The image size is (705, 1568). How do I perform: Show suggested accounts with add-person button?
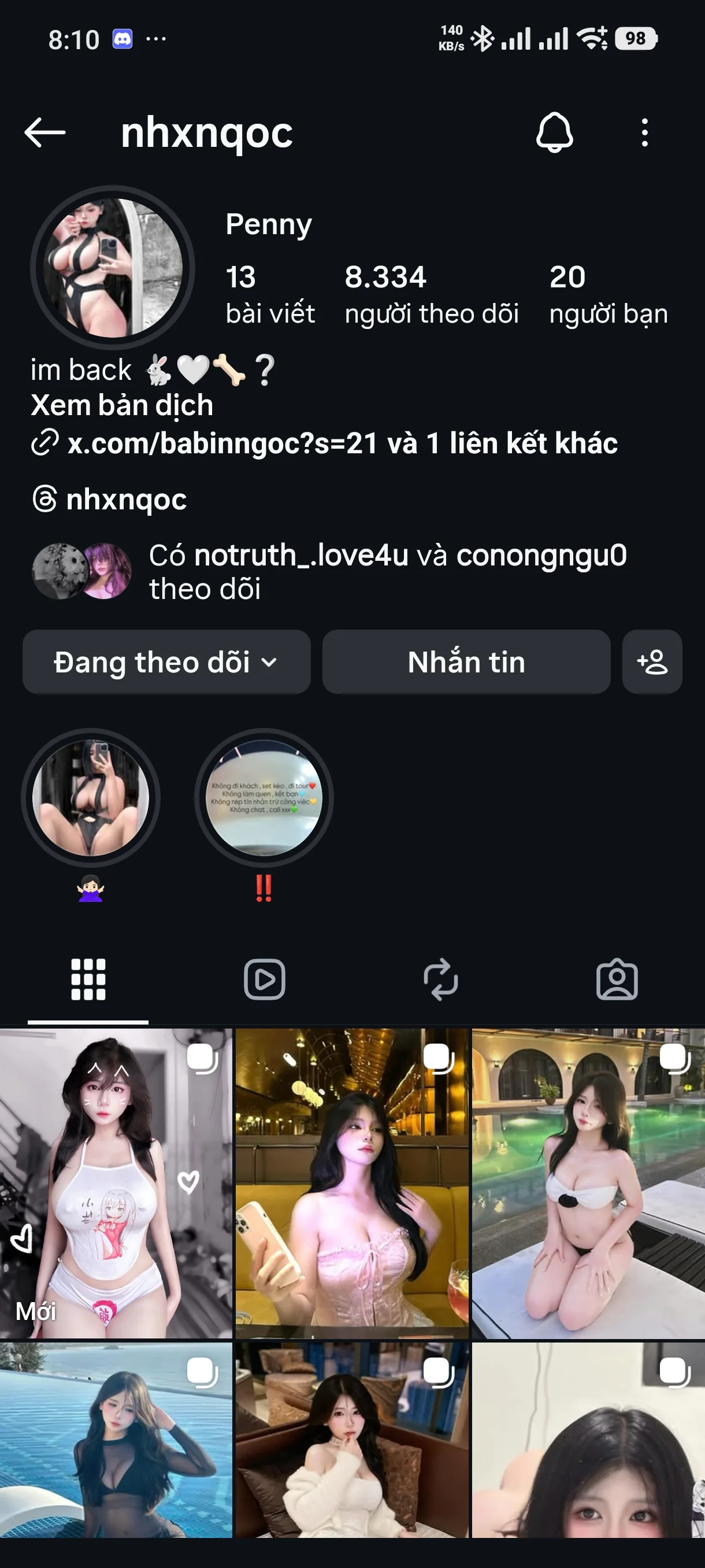652,661
